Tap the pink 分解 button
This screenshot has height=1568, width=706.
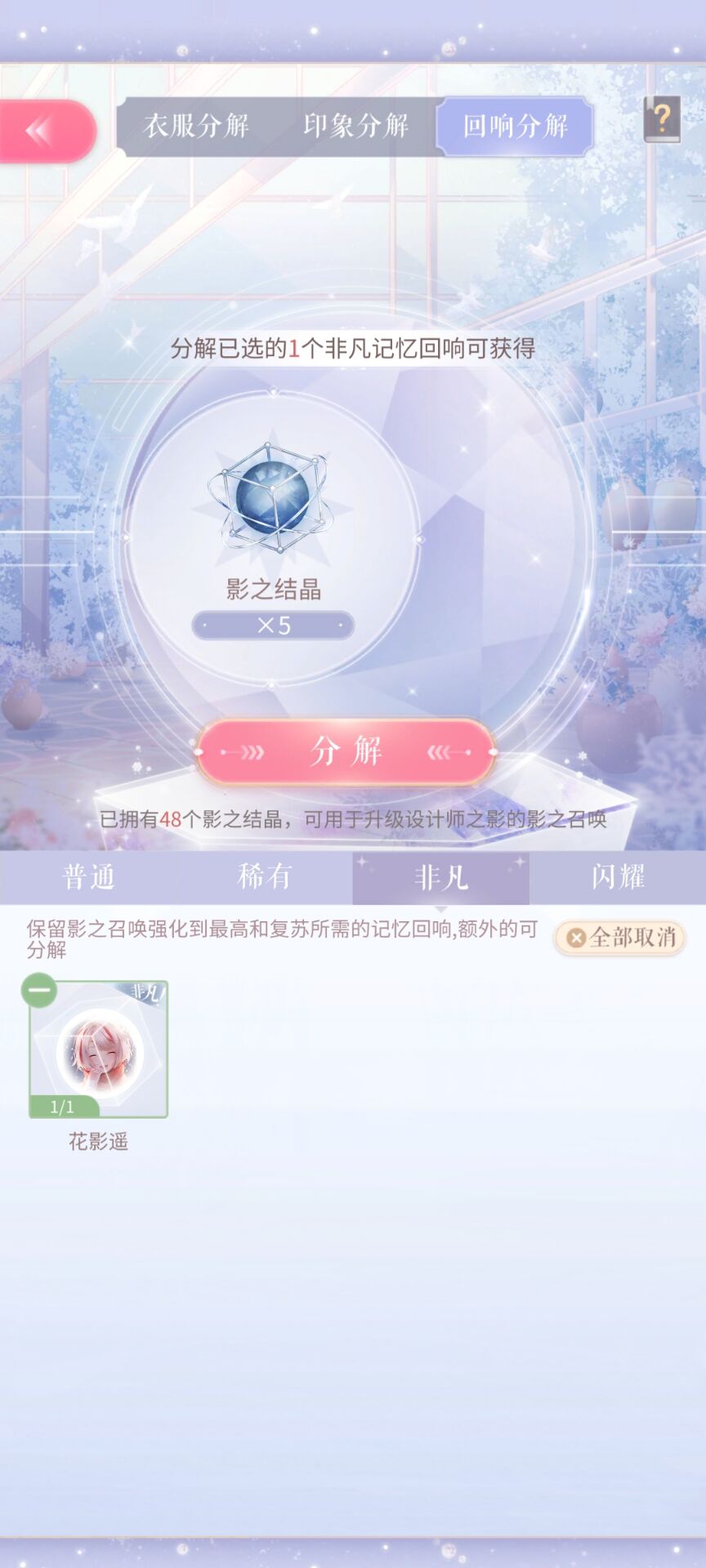(346, 751)
